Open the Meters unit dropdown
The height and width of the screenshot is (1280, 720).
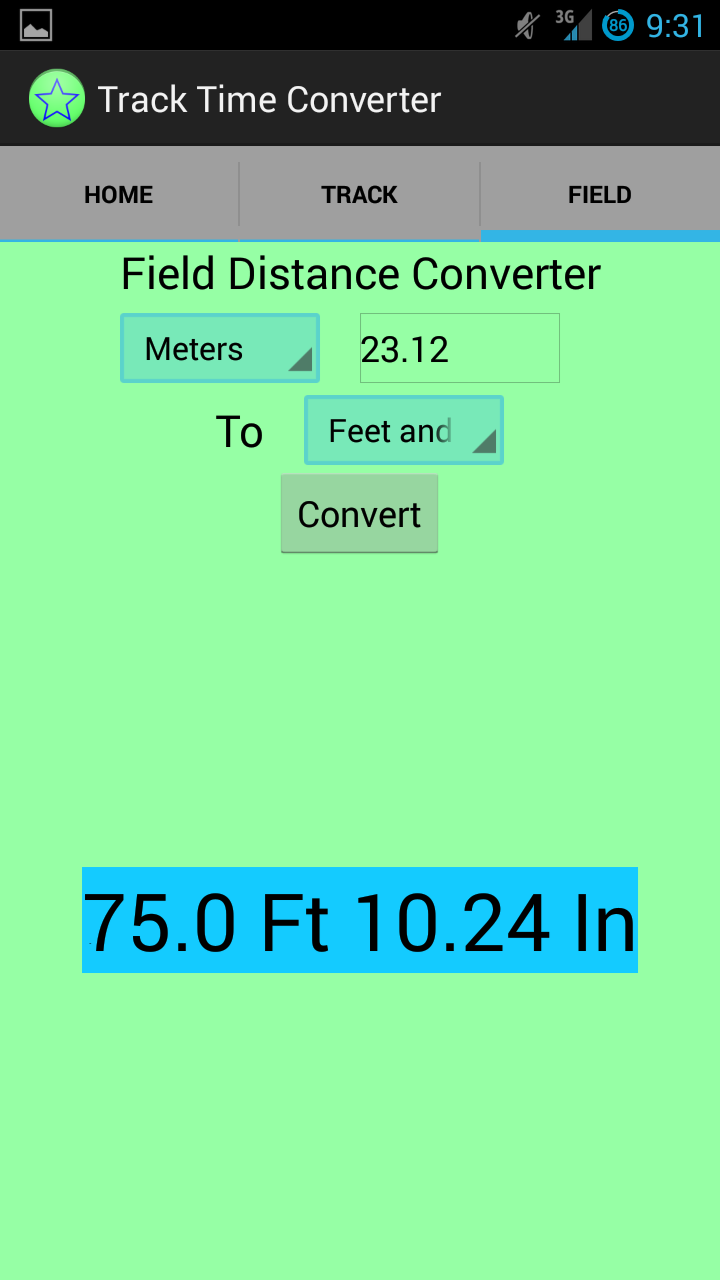(x=219, y=348)
